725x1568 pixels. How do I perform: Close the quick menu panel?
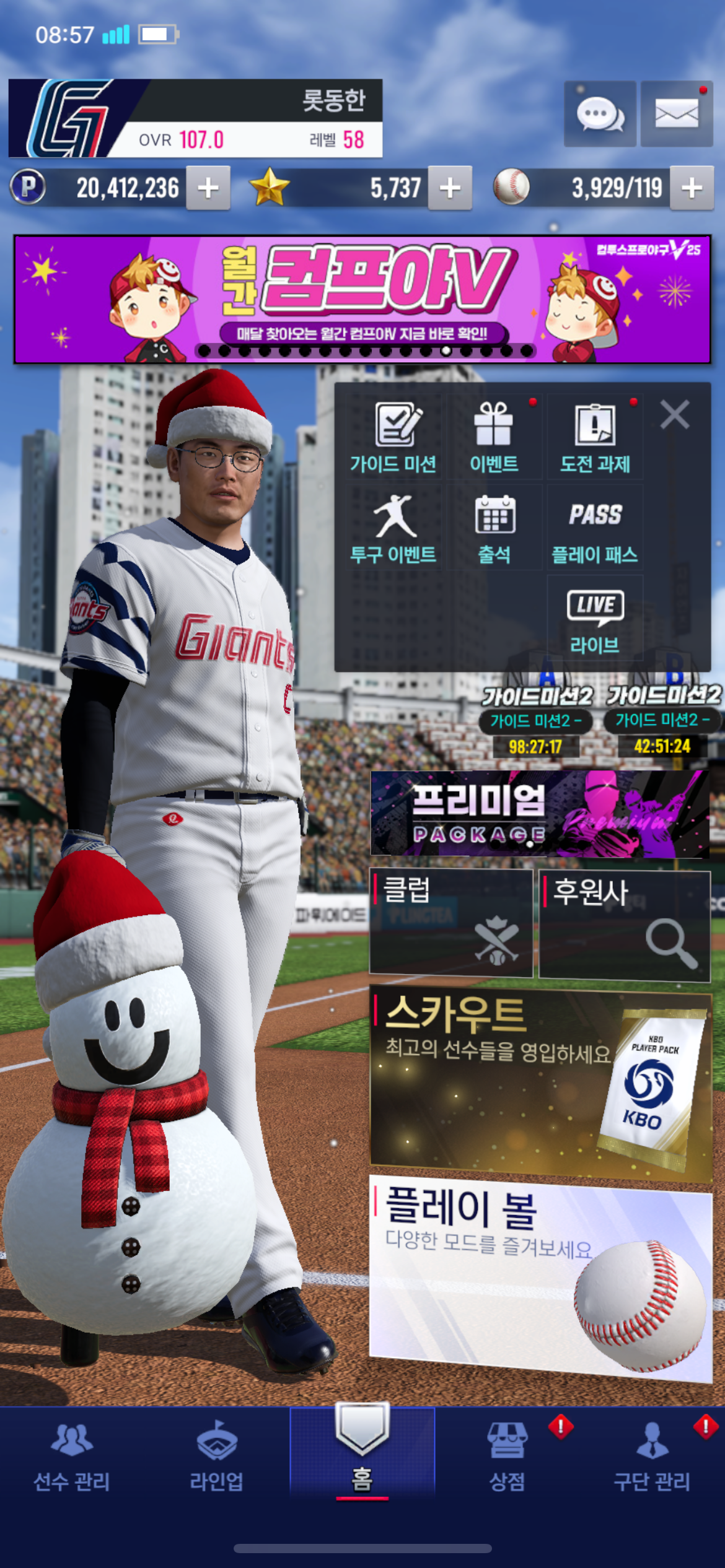click(675, 414)
